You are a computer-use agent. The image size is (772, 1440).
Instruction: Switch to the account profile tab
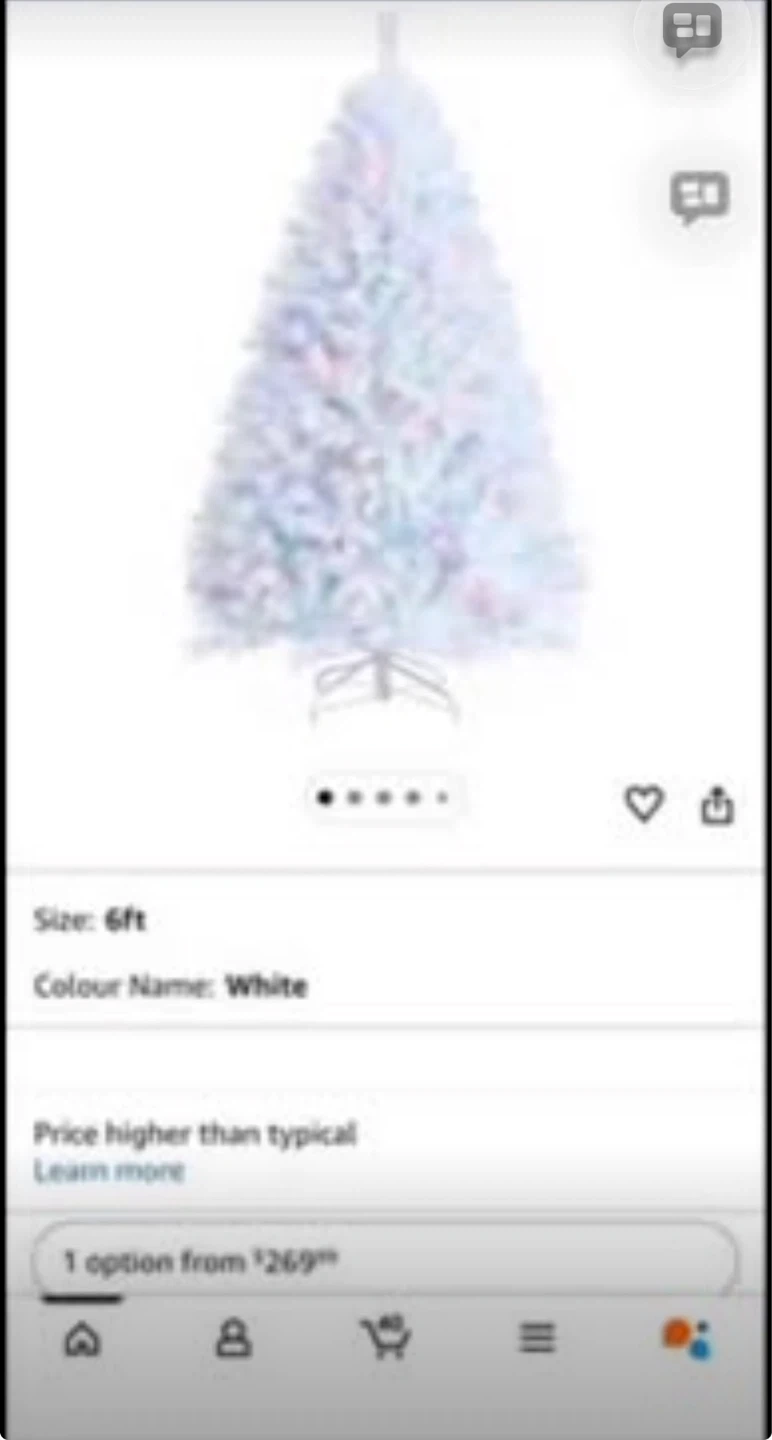tap(233, 1339)
